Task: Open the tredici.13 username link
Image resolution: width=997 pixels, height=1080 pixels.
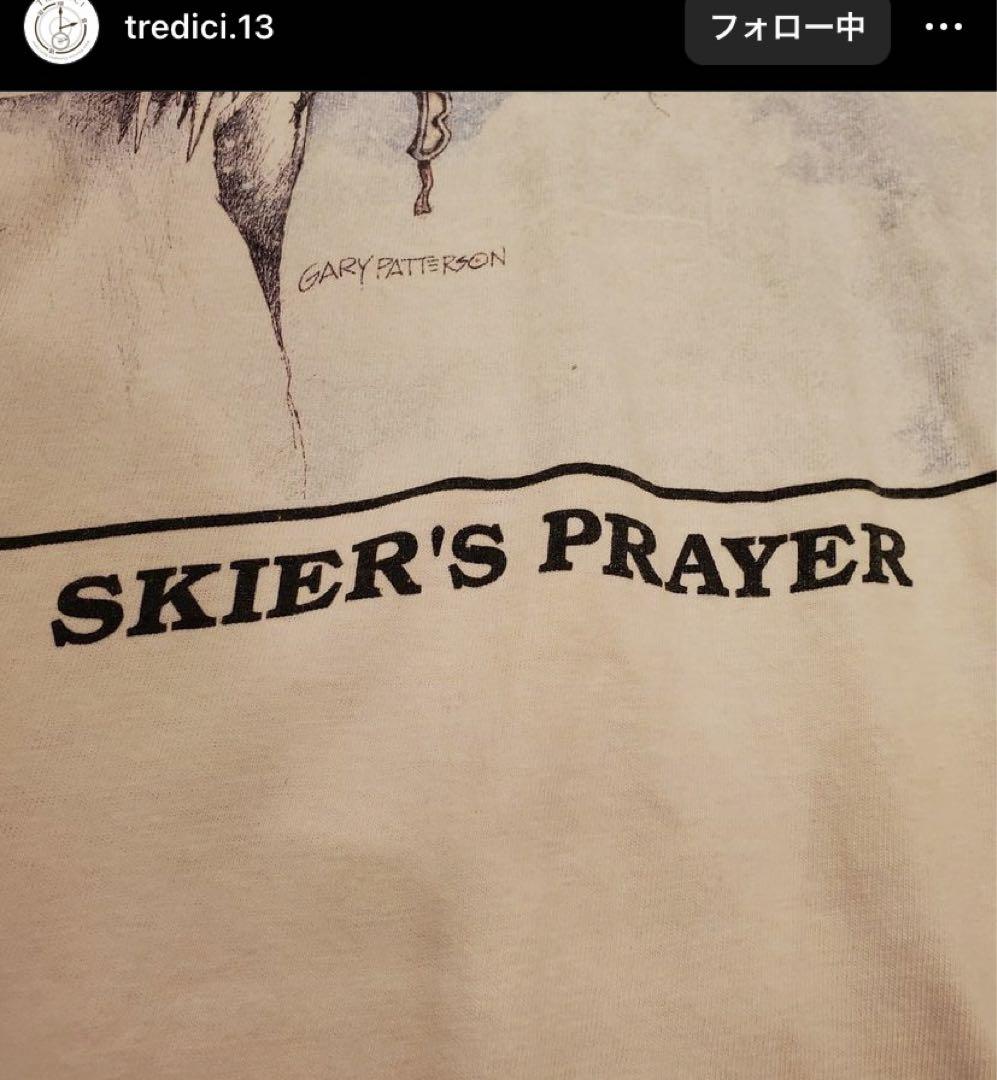Action: [199, 27]
